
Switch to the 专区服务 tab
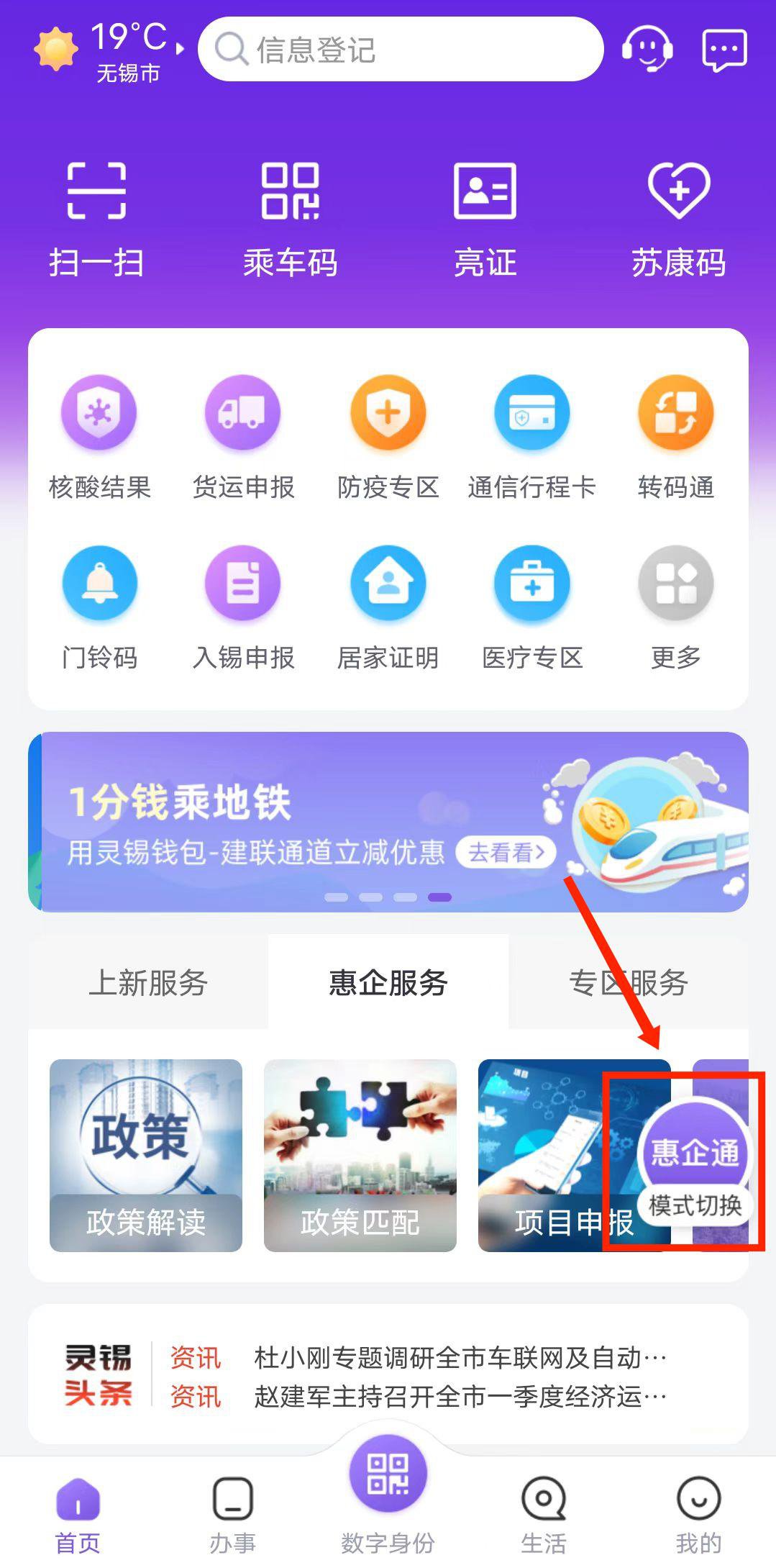[x=628, y=982]
